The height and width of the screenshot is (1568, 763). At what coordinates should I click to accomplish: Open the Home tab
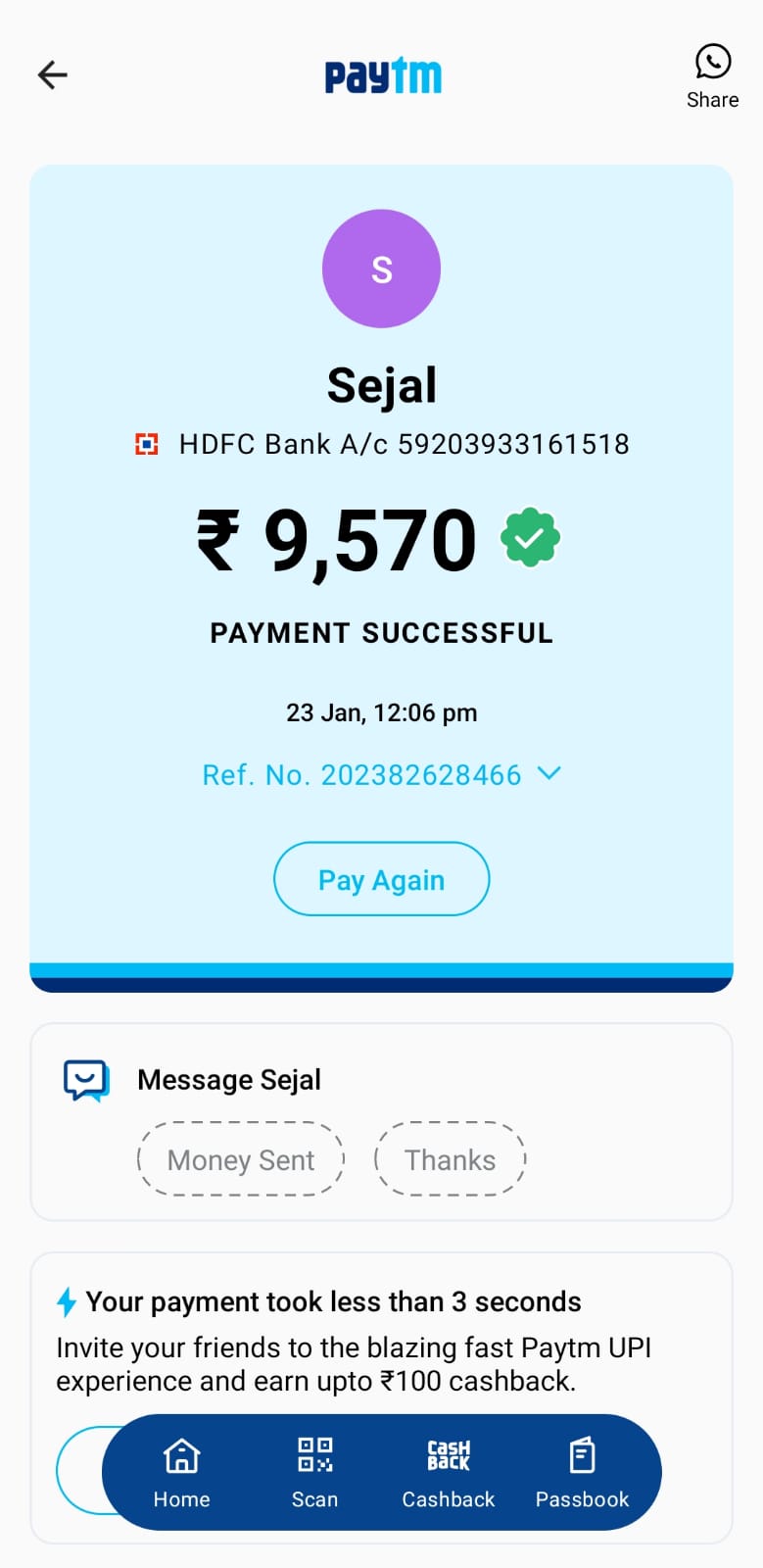(x=181, y=1472)
